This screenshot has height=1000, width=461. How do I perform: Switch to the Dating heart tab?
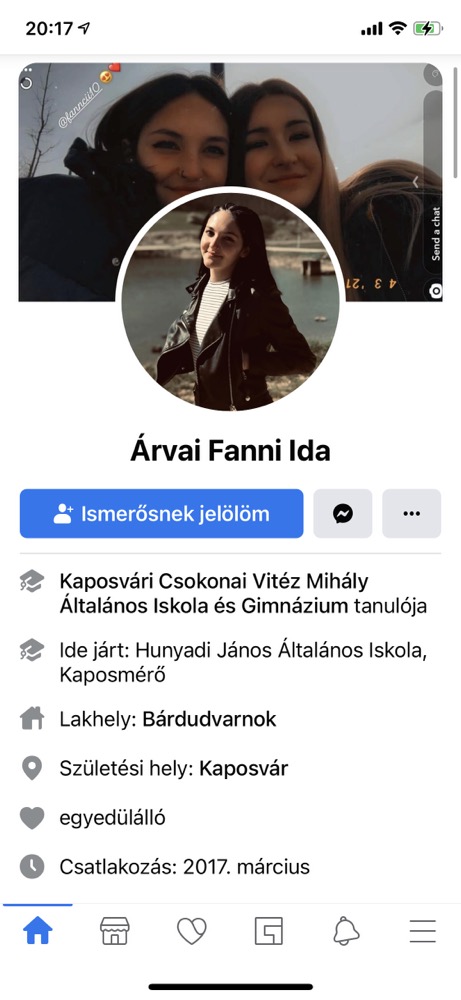tap(191, 932)
